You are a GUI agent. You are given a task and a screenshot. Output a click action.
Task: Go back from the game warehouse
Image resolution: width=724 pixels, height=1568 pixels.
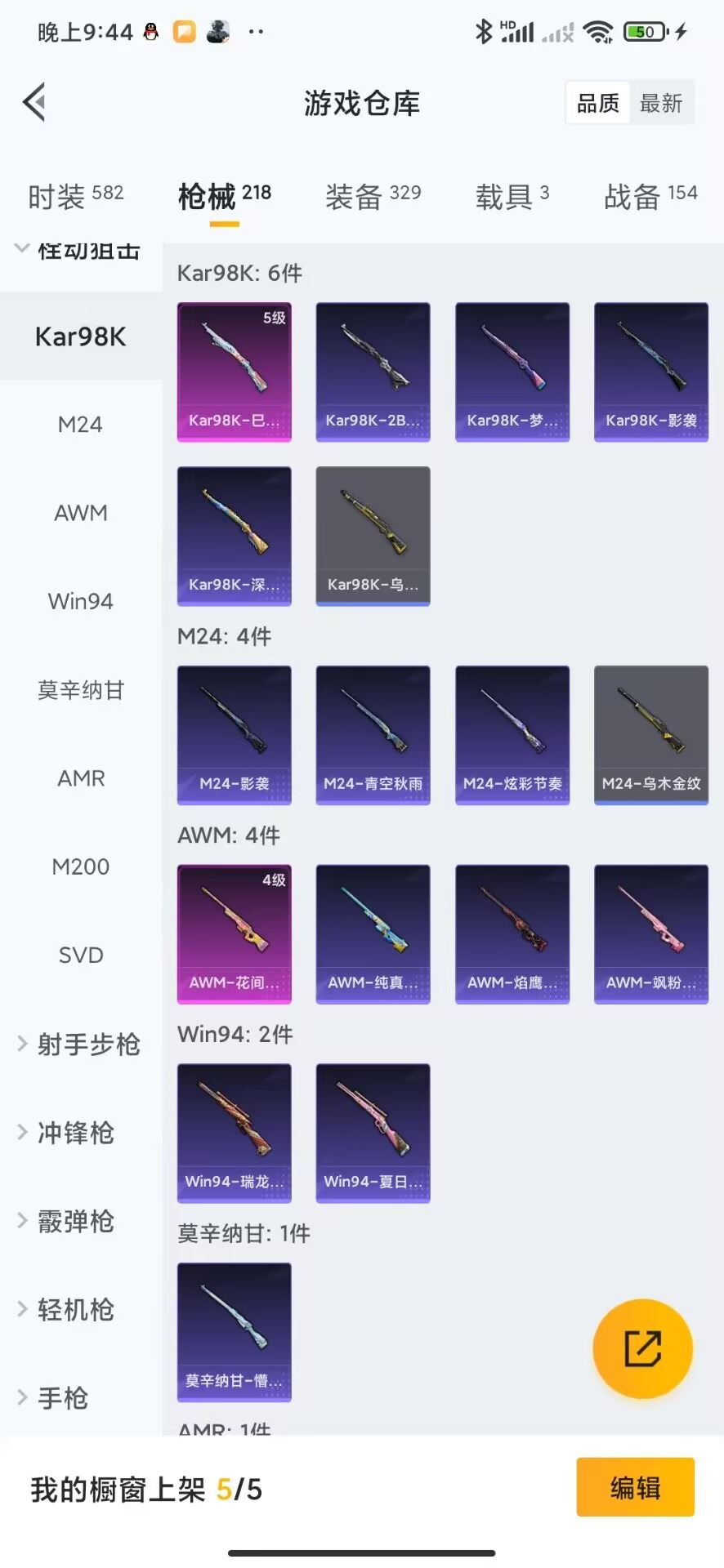(34, 103)
